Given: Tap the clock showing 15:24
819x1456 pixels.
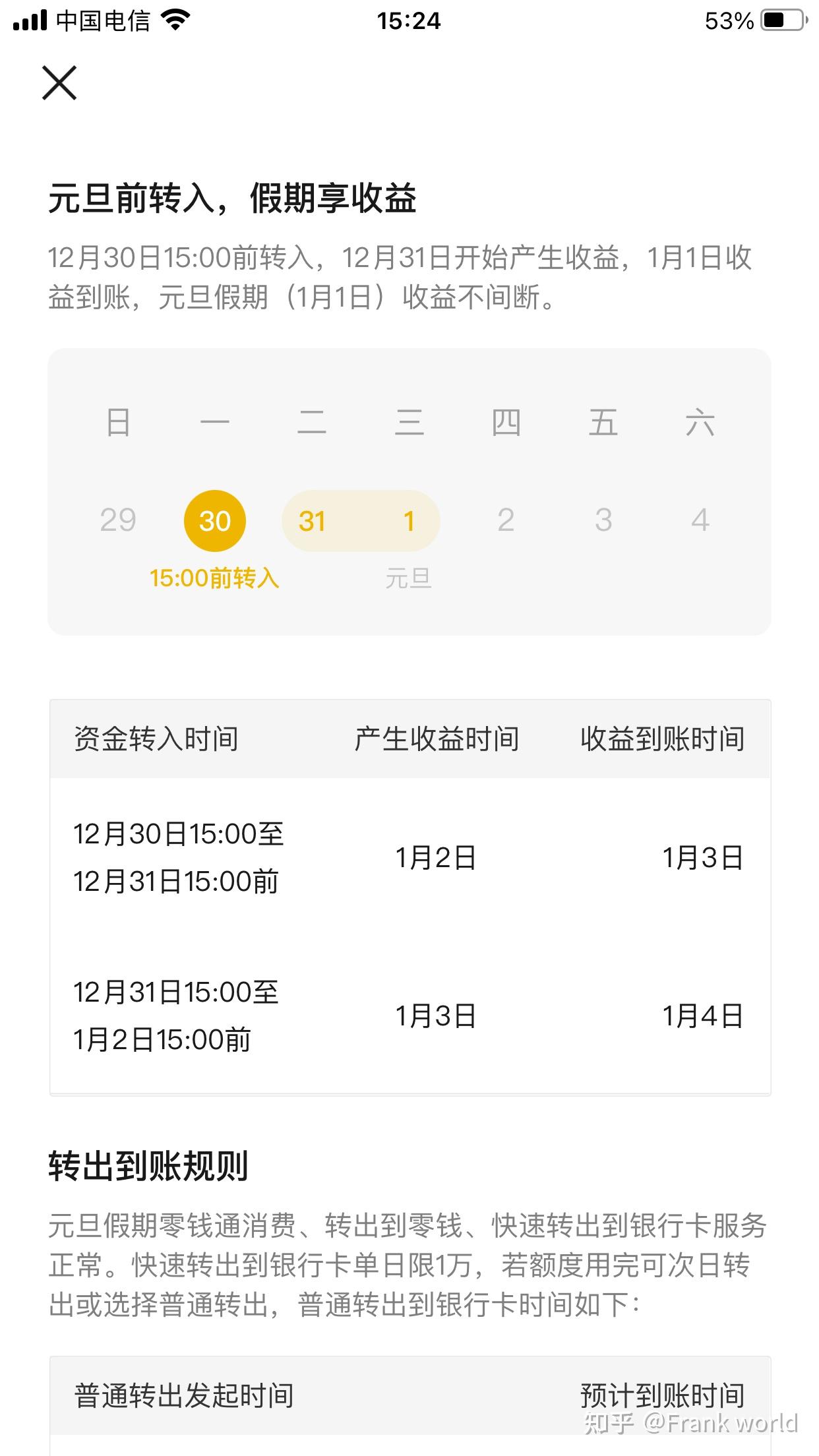Looking at the screenshot, I should pyautogui.click(x=409, y=20).
